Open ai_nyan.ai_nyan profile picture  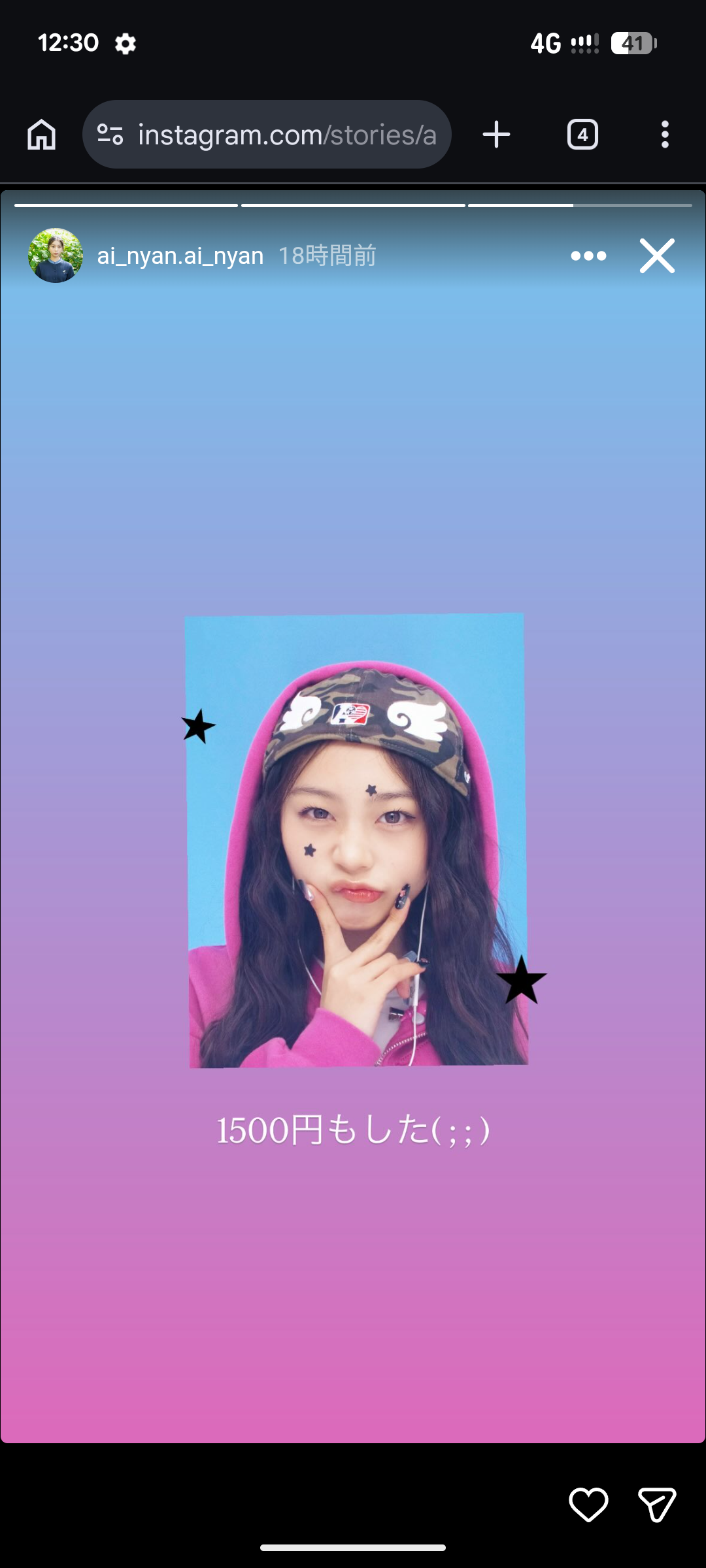pyautogui.click(x=56, y=255)
